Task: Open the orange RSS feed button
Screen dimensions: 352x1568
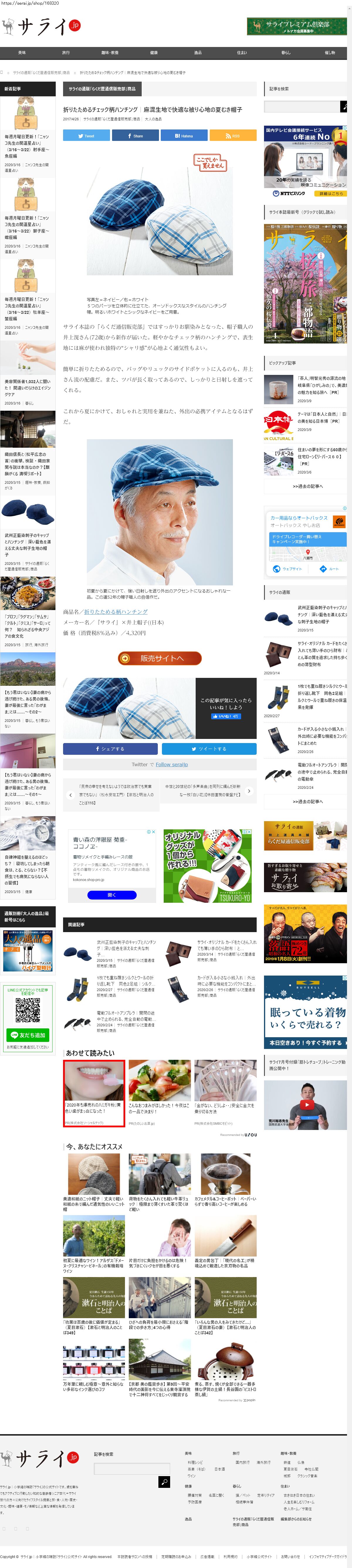Action: tap(233, 136)
